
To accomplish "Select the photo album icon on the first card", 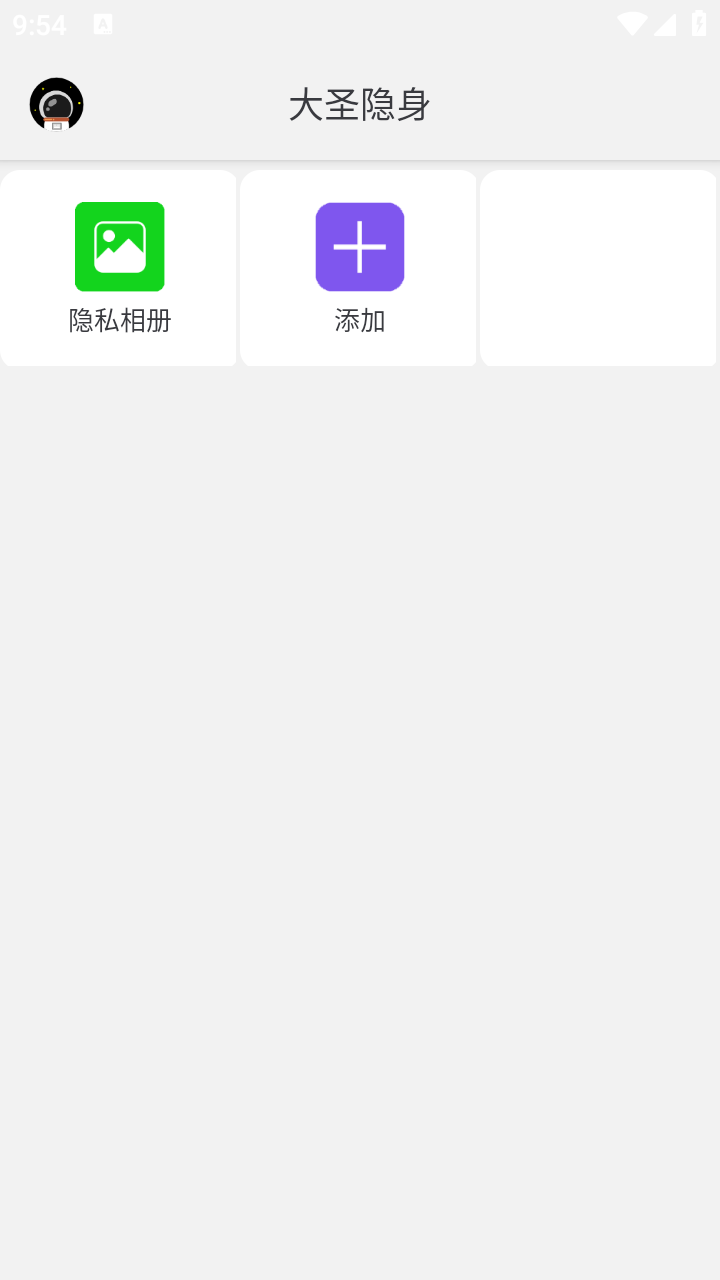I will click(x=118, y=246).
